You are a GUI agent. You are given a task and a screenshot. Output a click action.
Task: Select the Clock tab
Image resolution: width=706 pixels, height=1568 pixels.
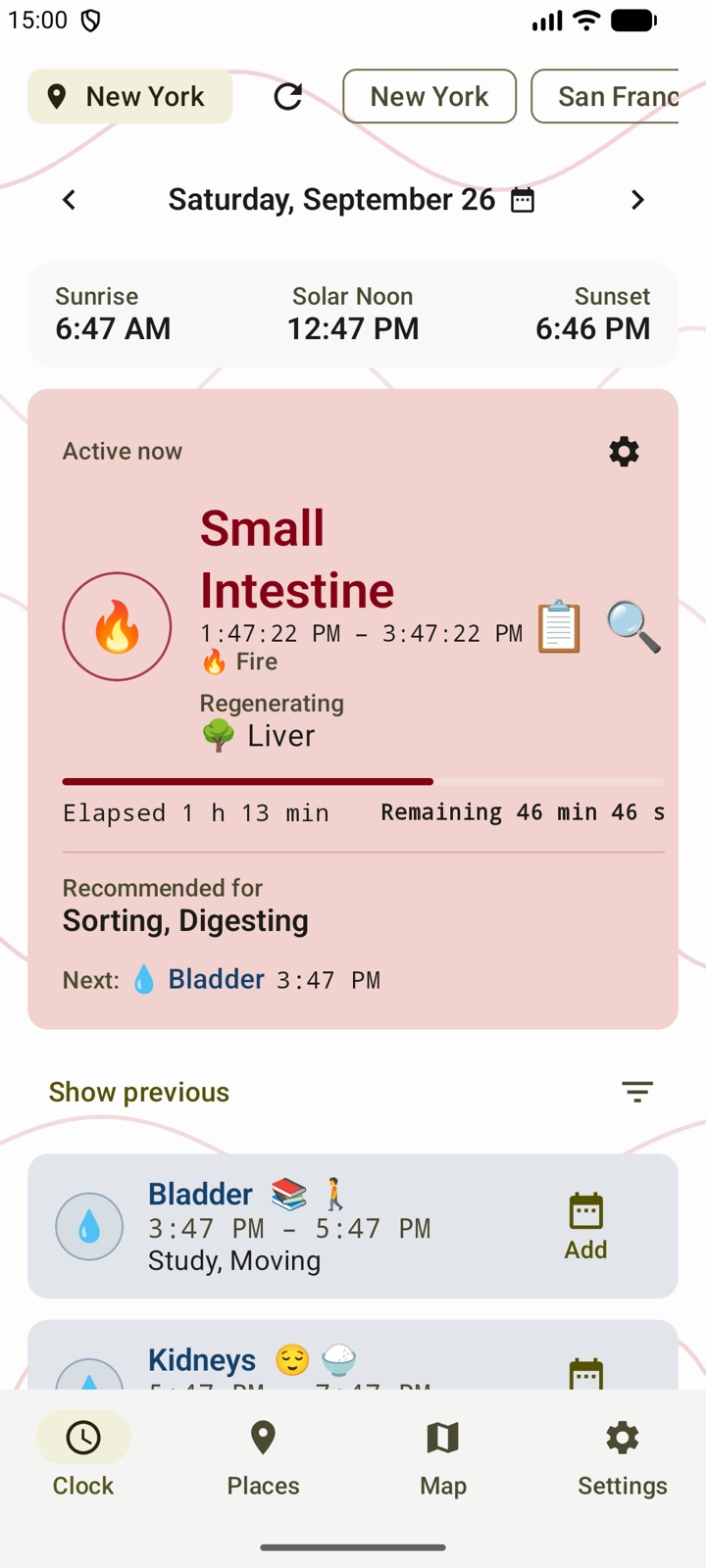pos(83,1458)
